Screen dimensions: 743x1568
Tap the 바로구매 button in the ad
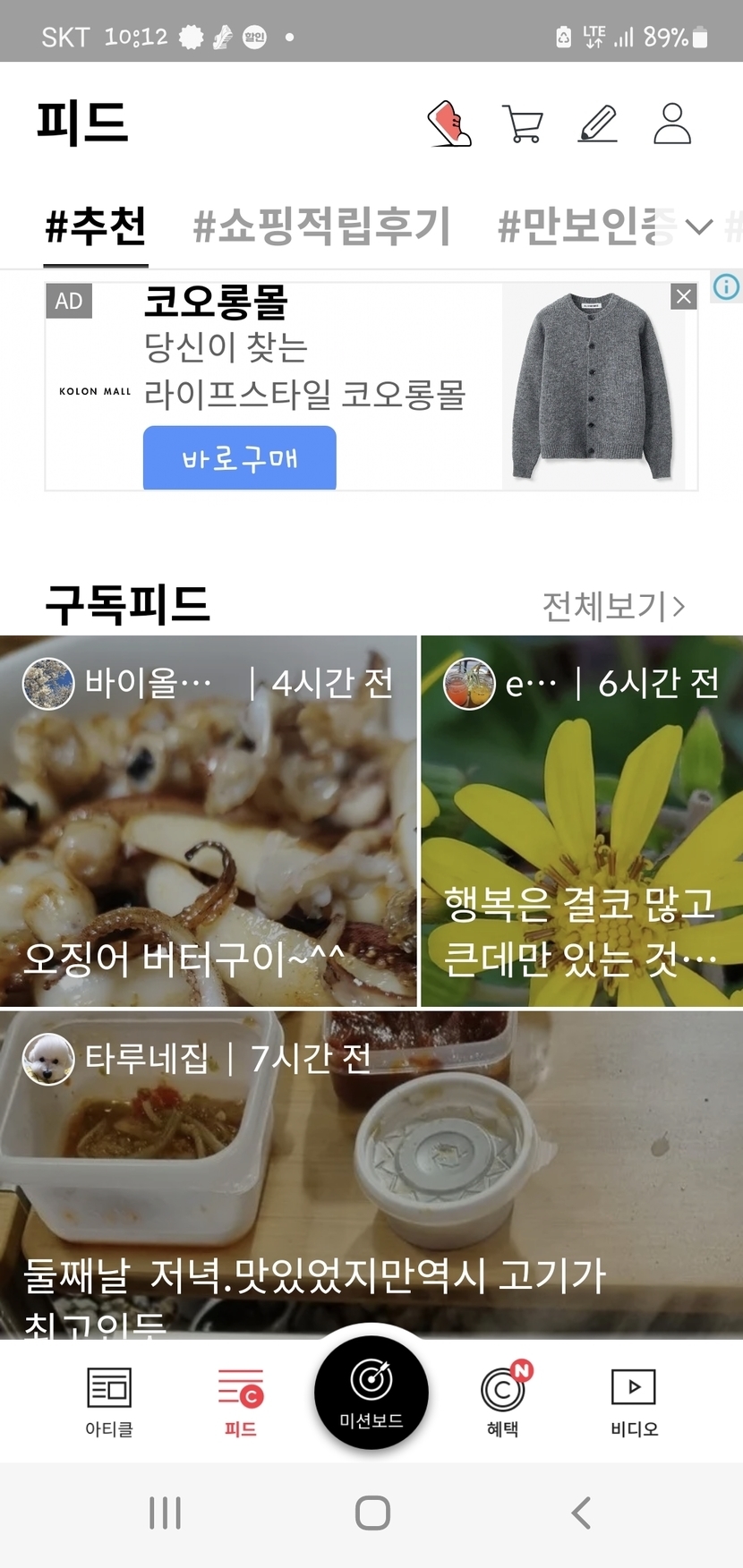click(240, 458)
